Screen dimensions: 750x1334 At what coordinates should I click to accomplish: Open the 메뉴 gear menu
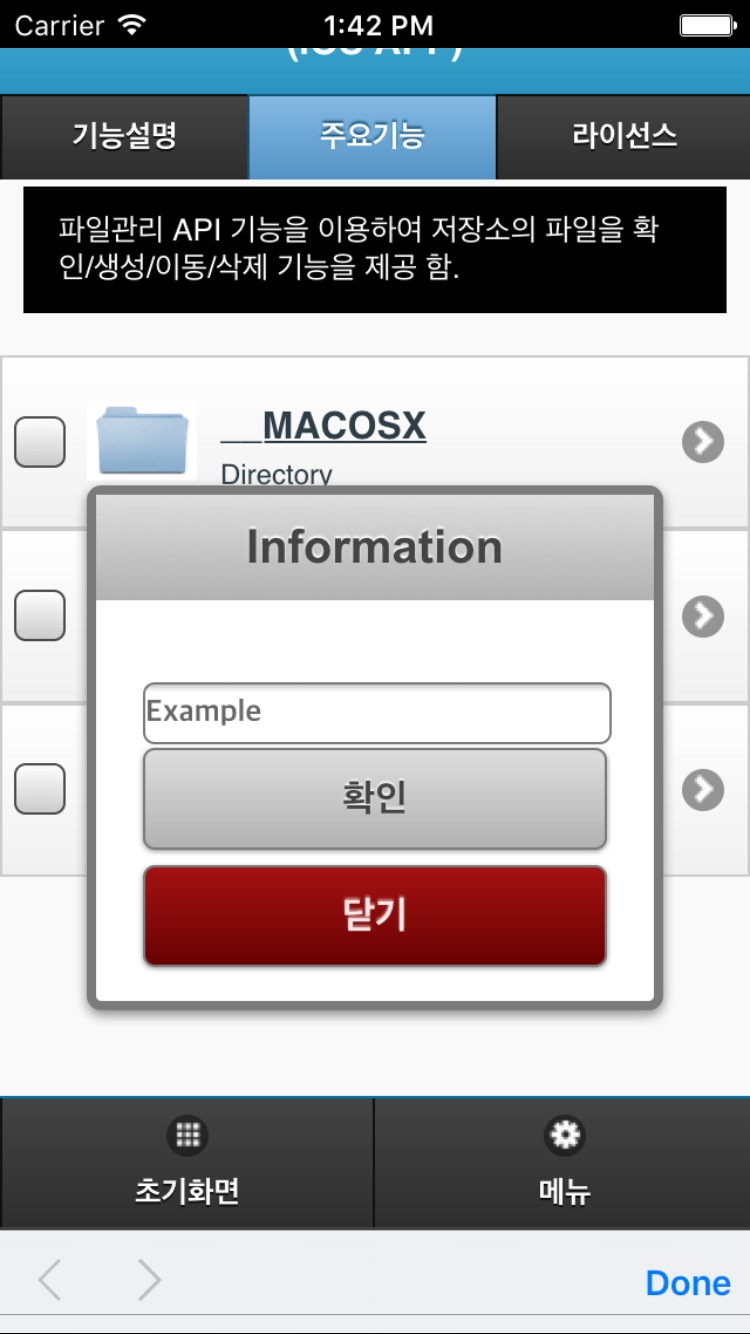point(564,1162)
